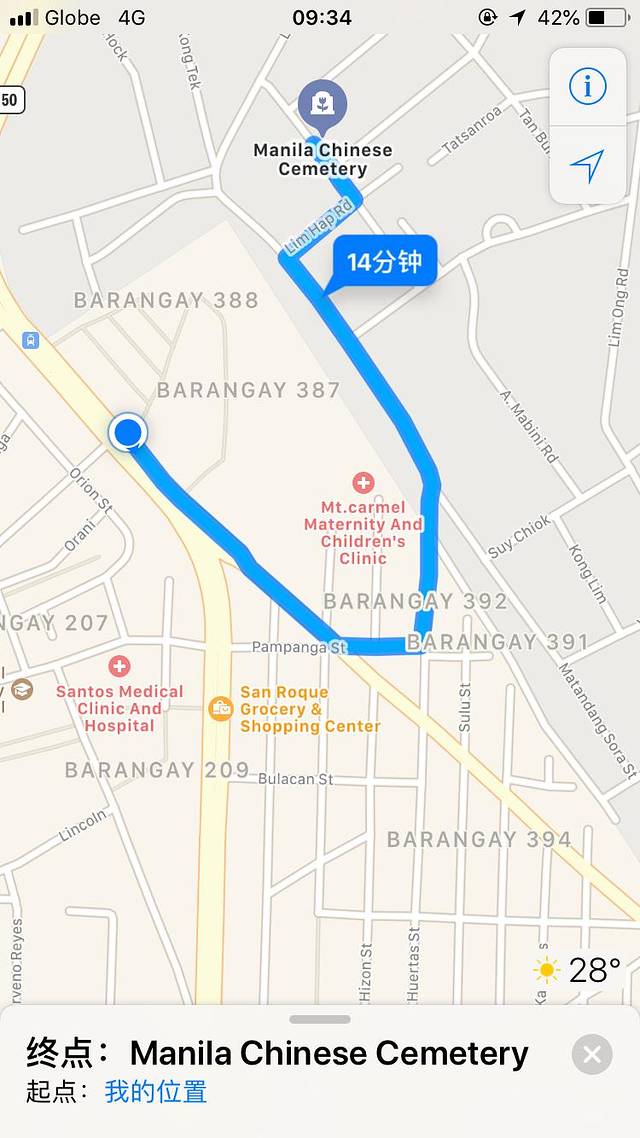Image resolution: width=640 pixels, height=1138 pixels.
Task: Close the route card
Action: point(592,1054)
